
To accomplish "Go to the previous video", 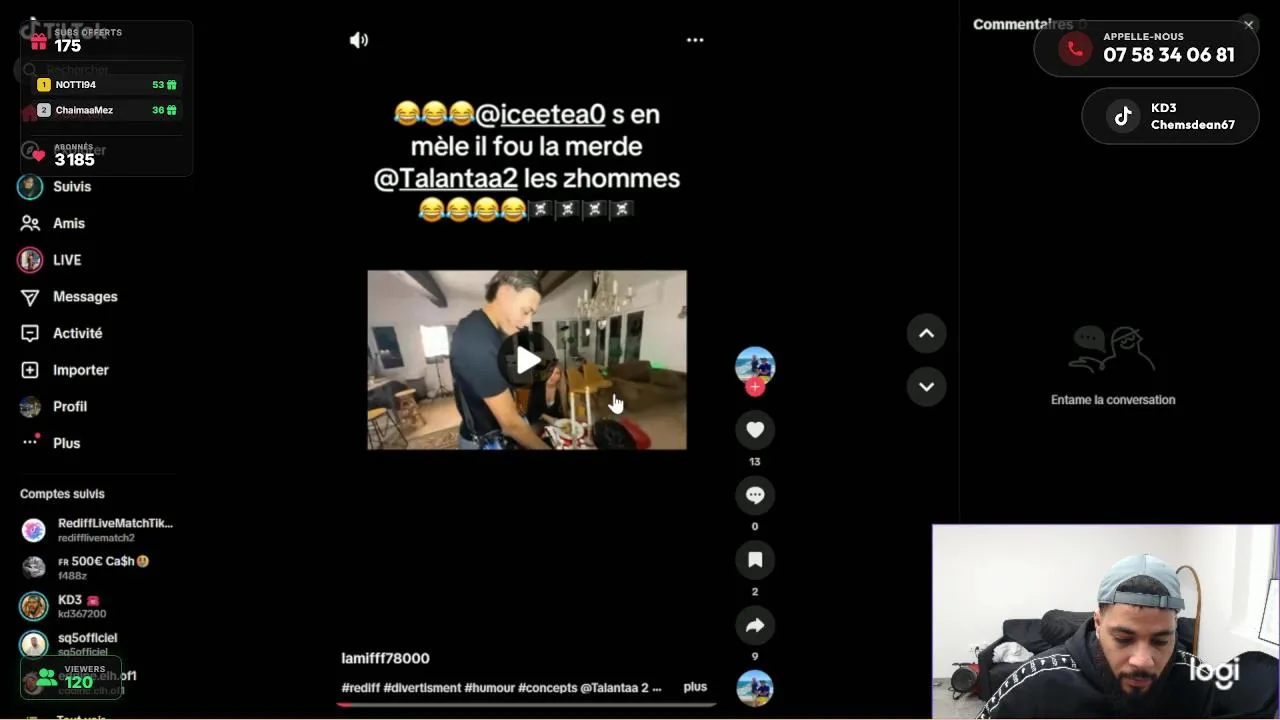I will 926,334.
